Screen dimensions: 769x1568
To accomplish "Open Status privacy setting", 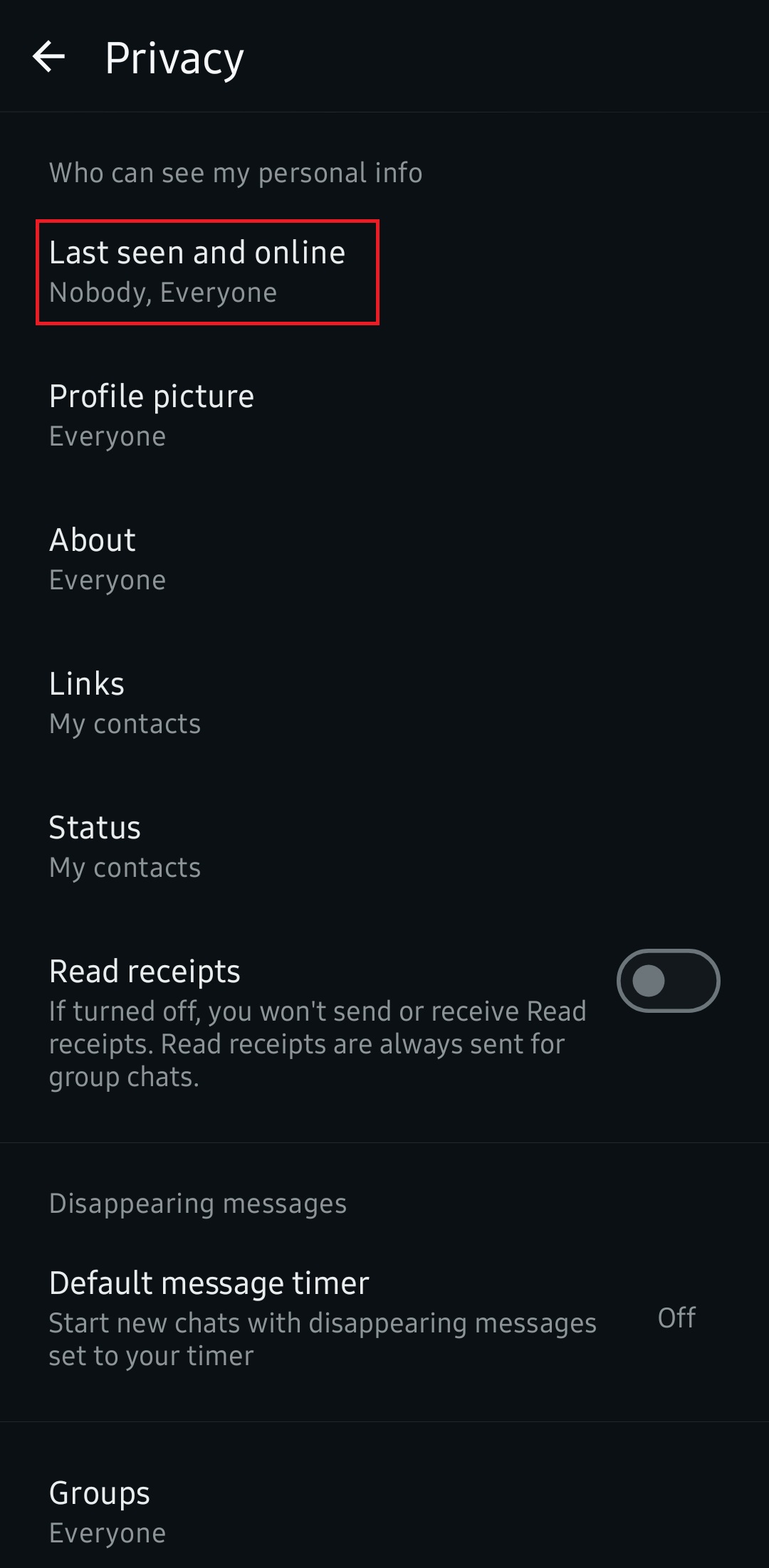I will point(125,847).
